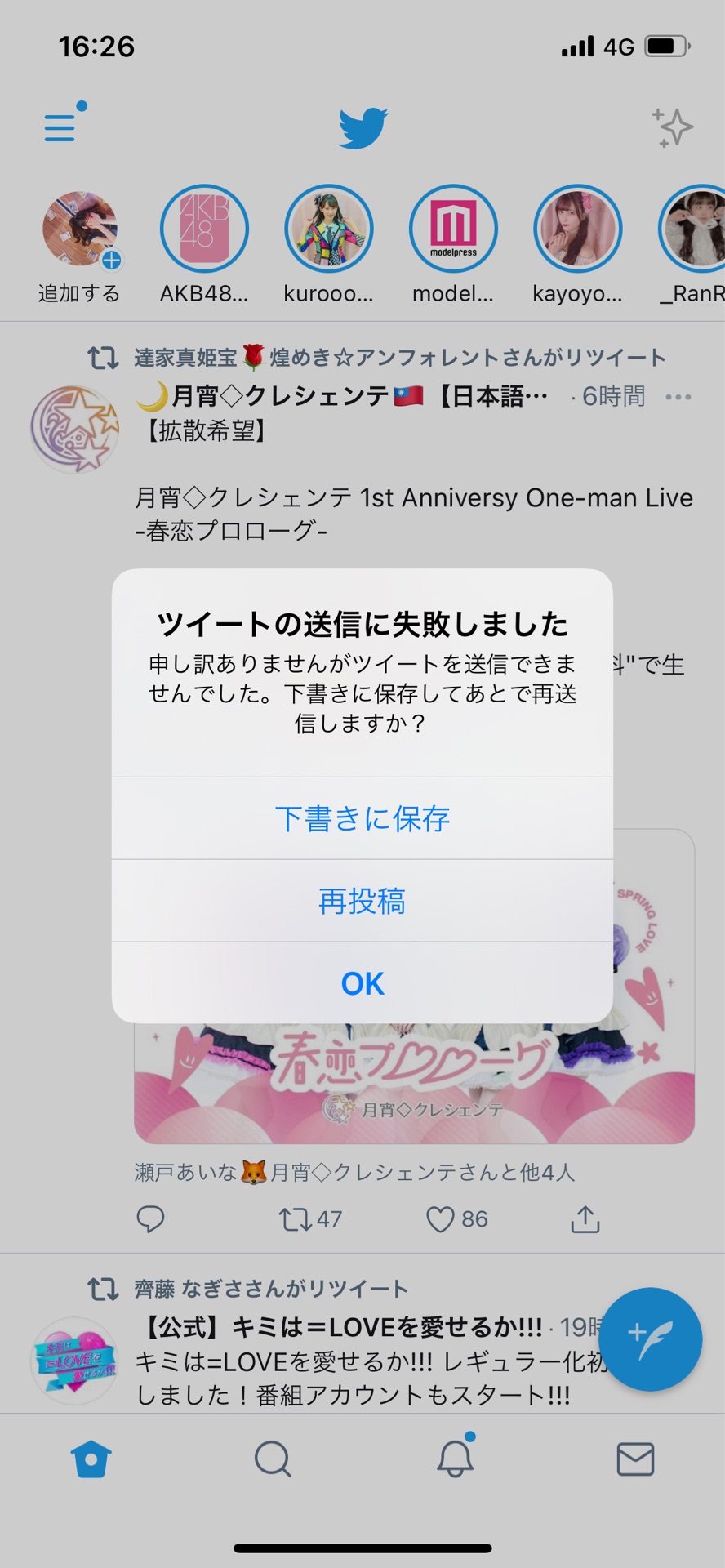This screenshot has width=725, height=1568.
Task: Share the 月宵◇クレシェンテ tweet
Action: pyautogui.click(x=585, y=1218)
